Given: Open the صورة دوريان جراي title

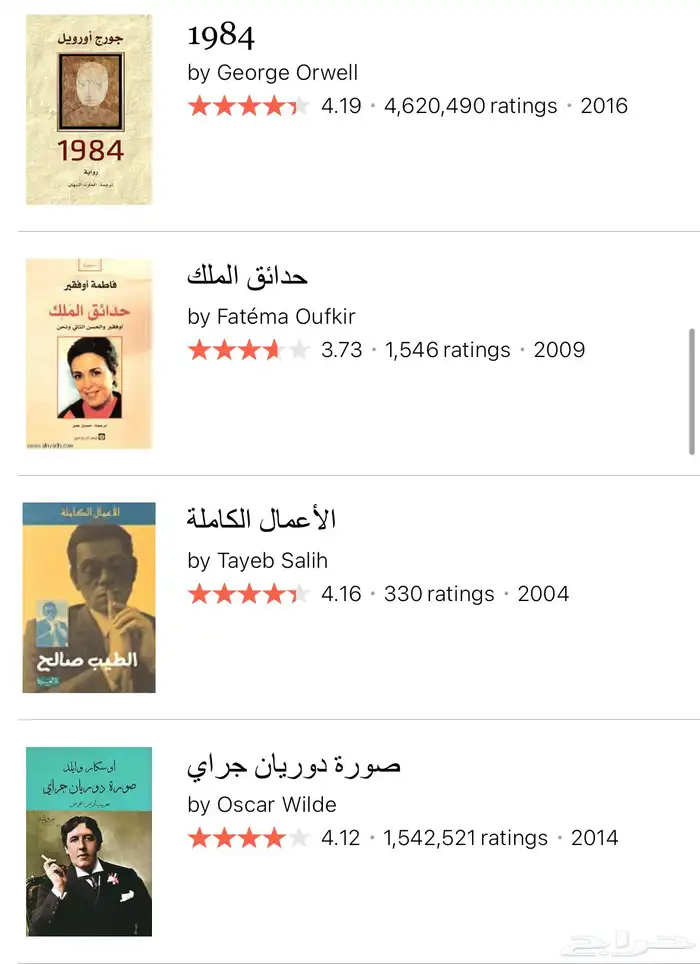Looking at the screenshot, I should pos(294,767).
